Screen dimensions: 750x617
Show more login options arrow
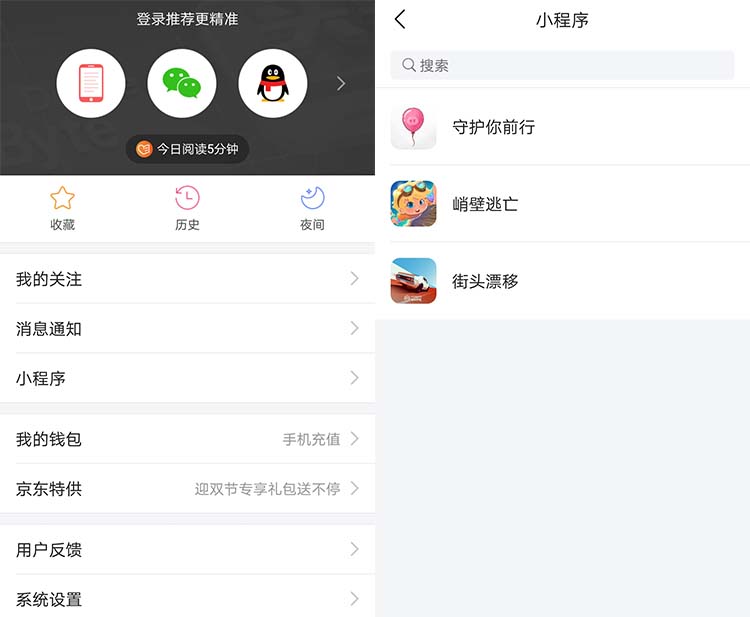(x=341, y=84)
